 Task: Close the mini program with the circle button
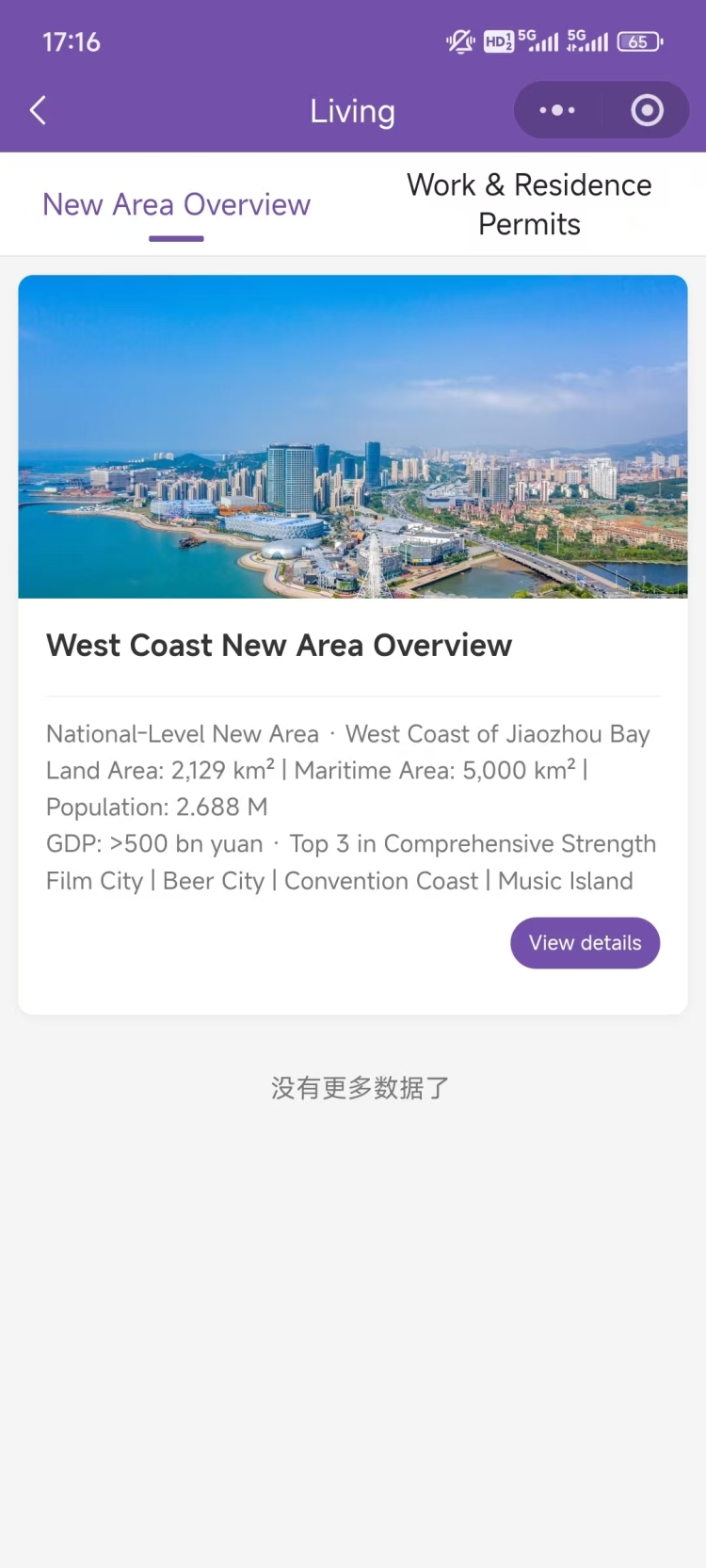click(647, 110)
